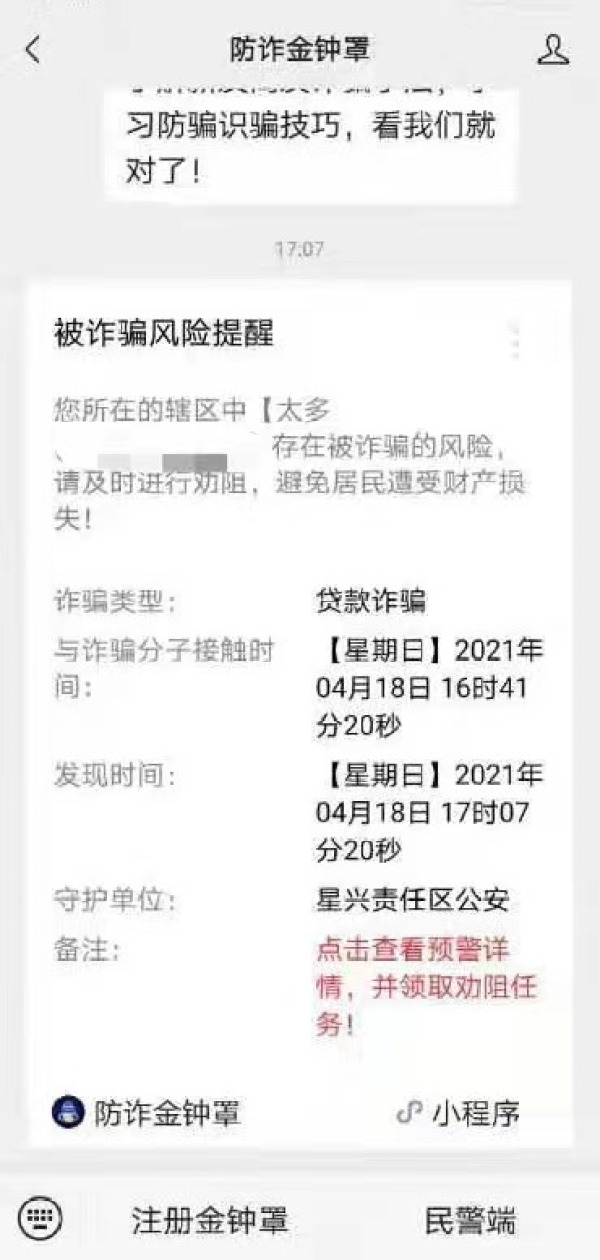Image resolution: width=600 pixels, height=1260 pixels.
Task: Go back from the 防诈金钟罩 chat
Action: (x=34, y=50)
